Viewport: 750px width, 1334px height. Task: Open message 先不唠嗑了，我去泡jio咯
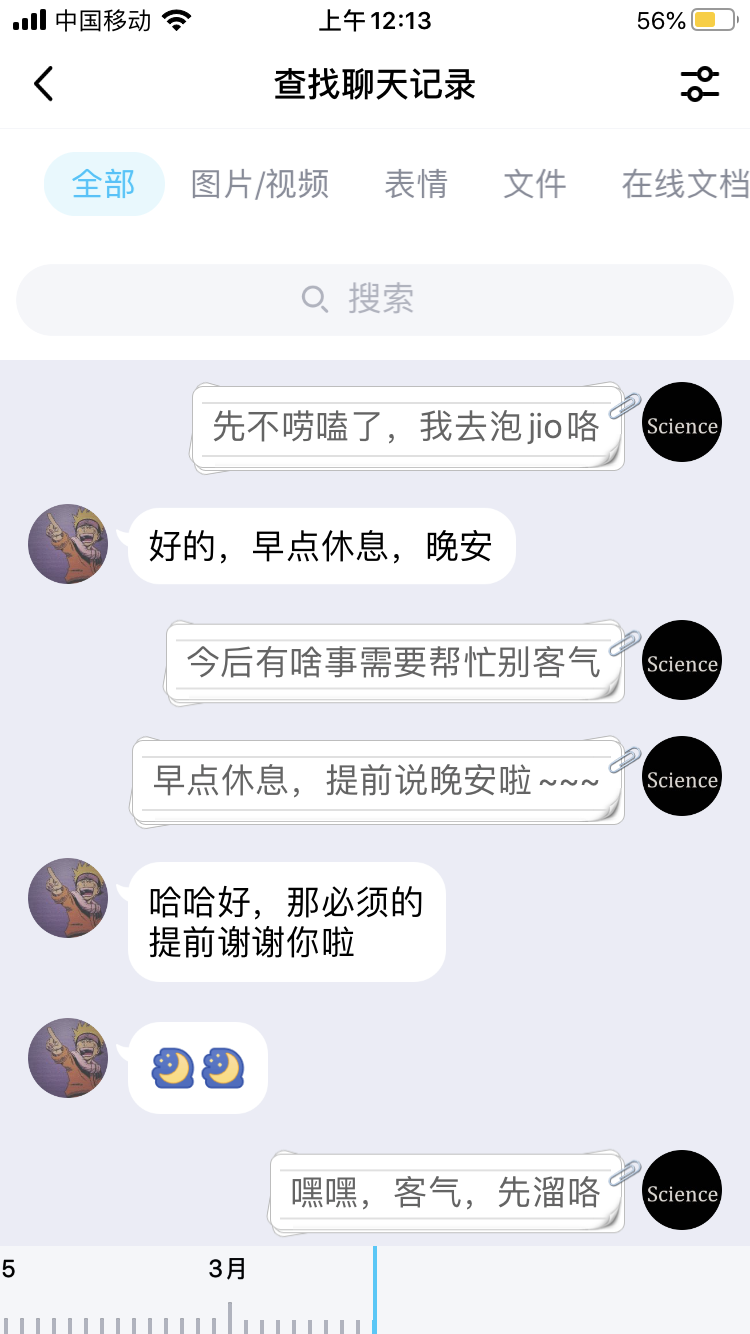point(406,427)
